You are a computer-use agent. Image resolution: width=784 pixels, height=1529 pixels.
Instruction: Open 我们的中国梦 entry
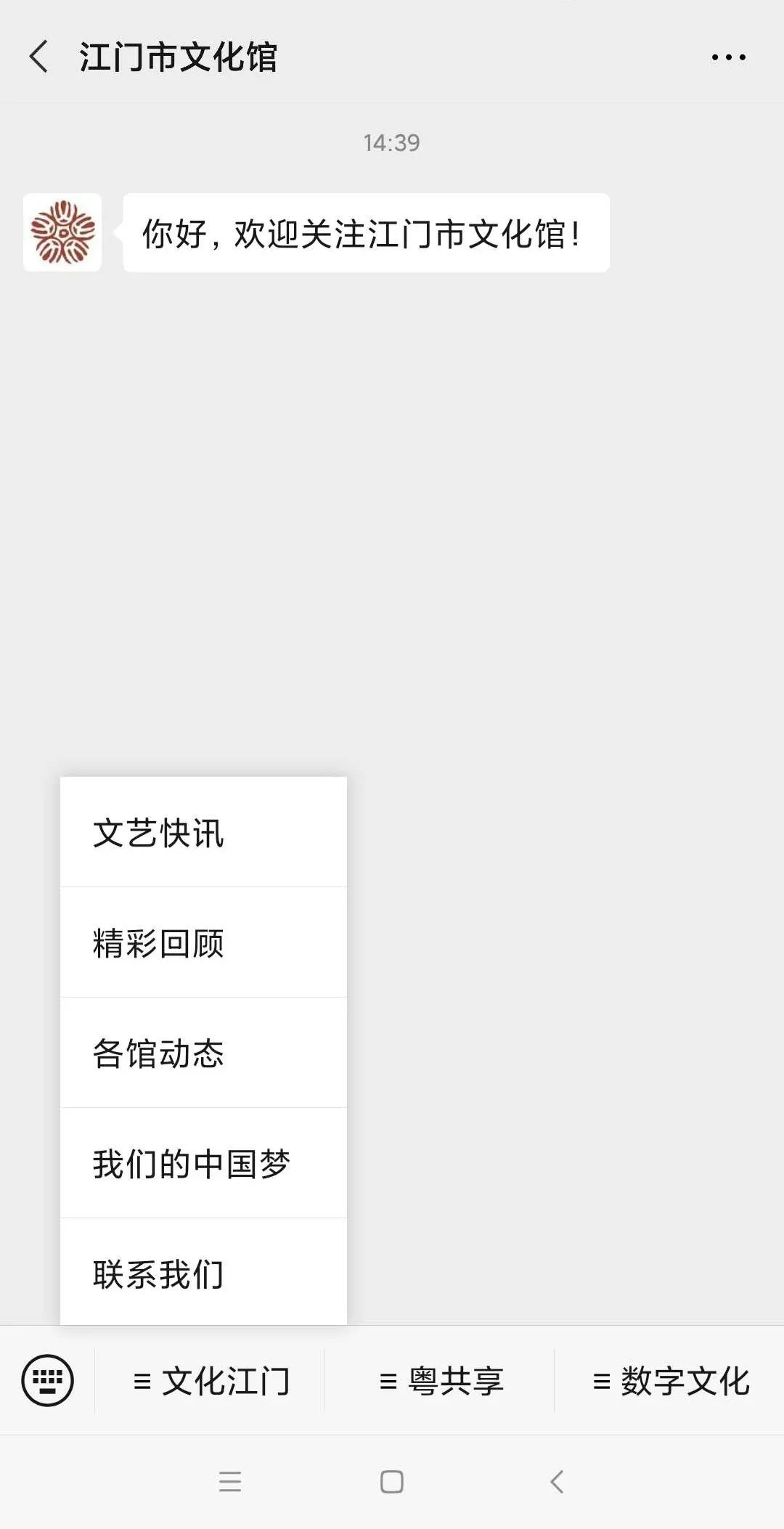203,1163
